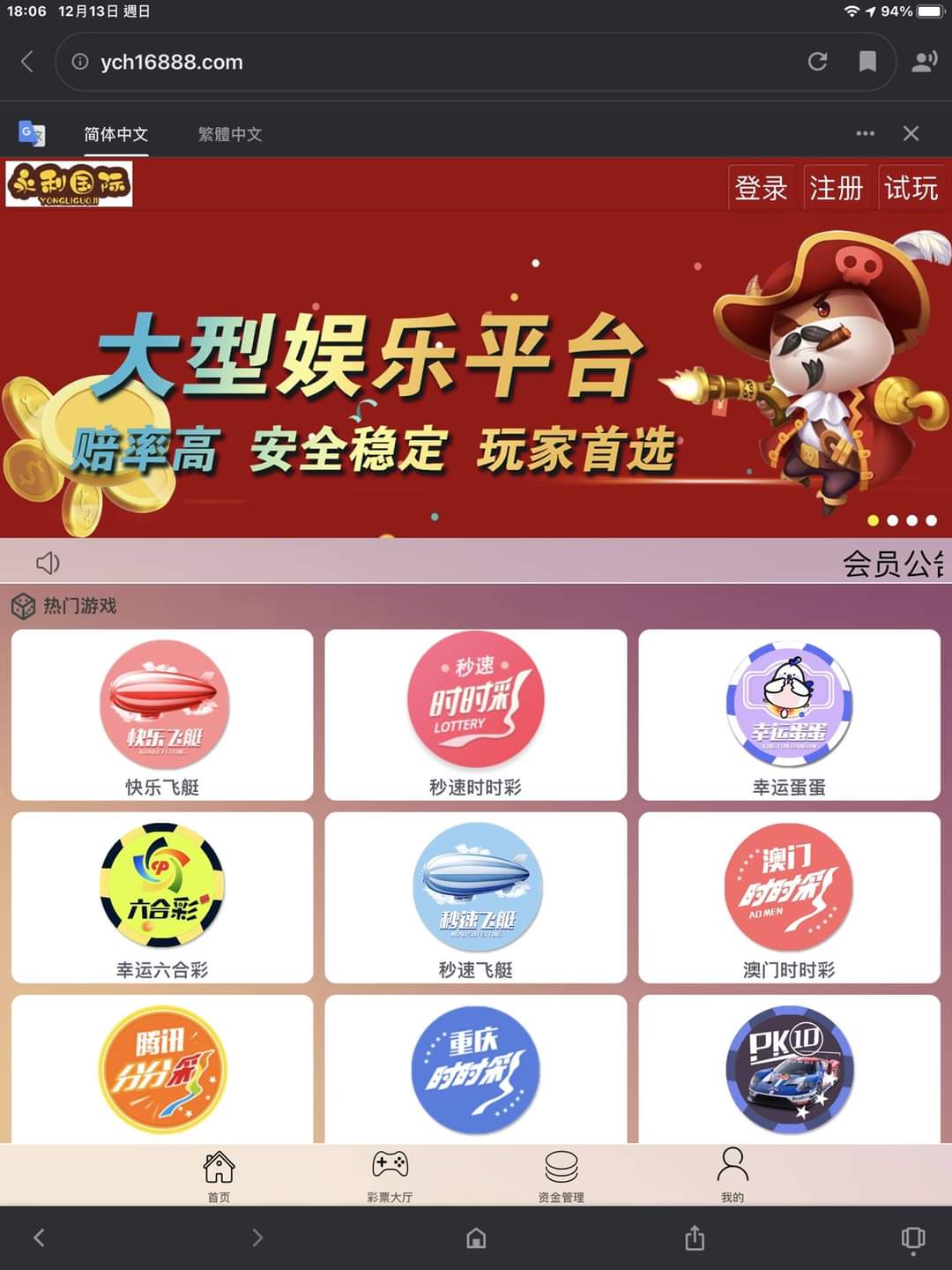Go to the 彩票大厅 tab
The image size is (952, 1270).
coord(390,1176)
